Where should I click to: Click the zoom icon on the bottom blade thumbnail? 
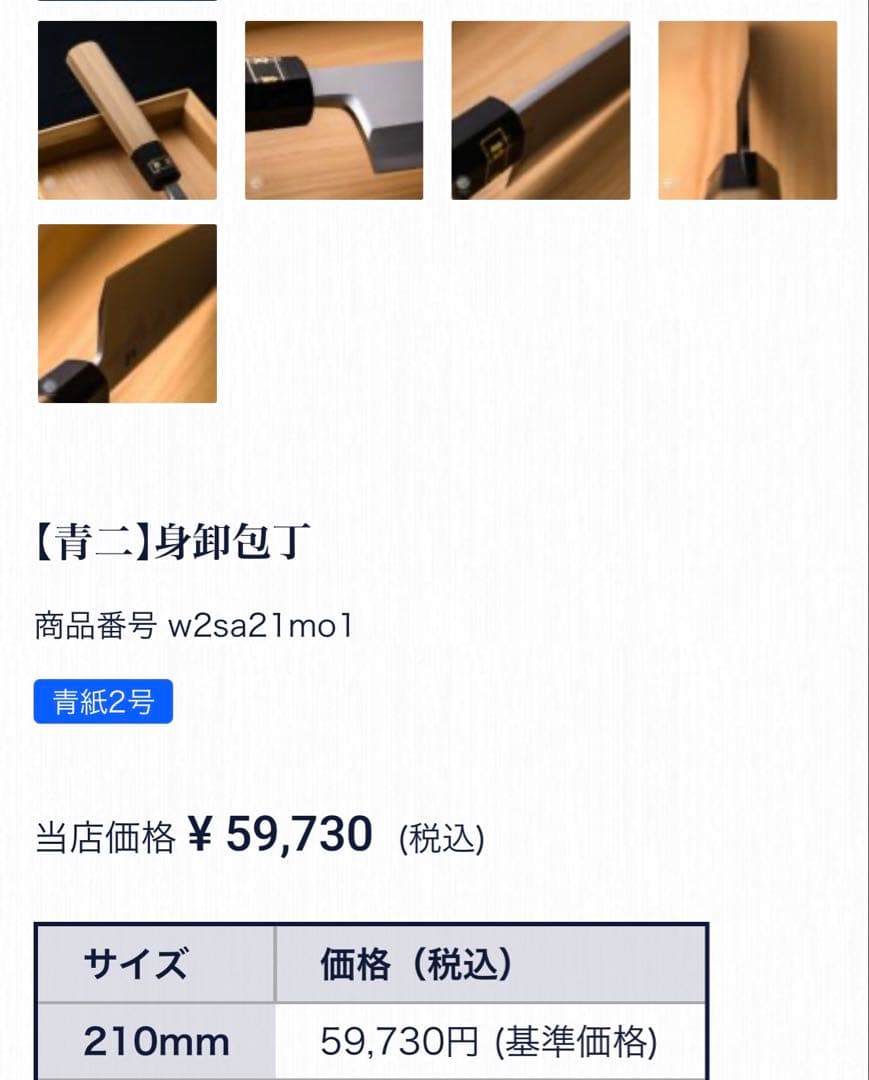point(49,388)
